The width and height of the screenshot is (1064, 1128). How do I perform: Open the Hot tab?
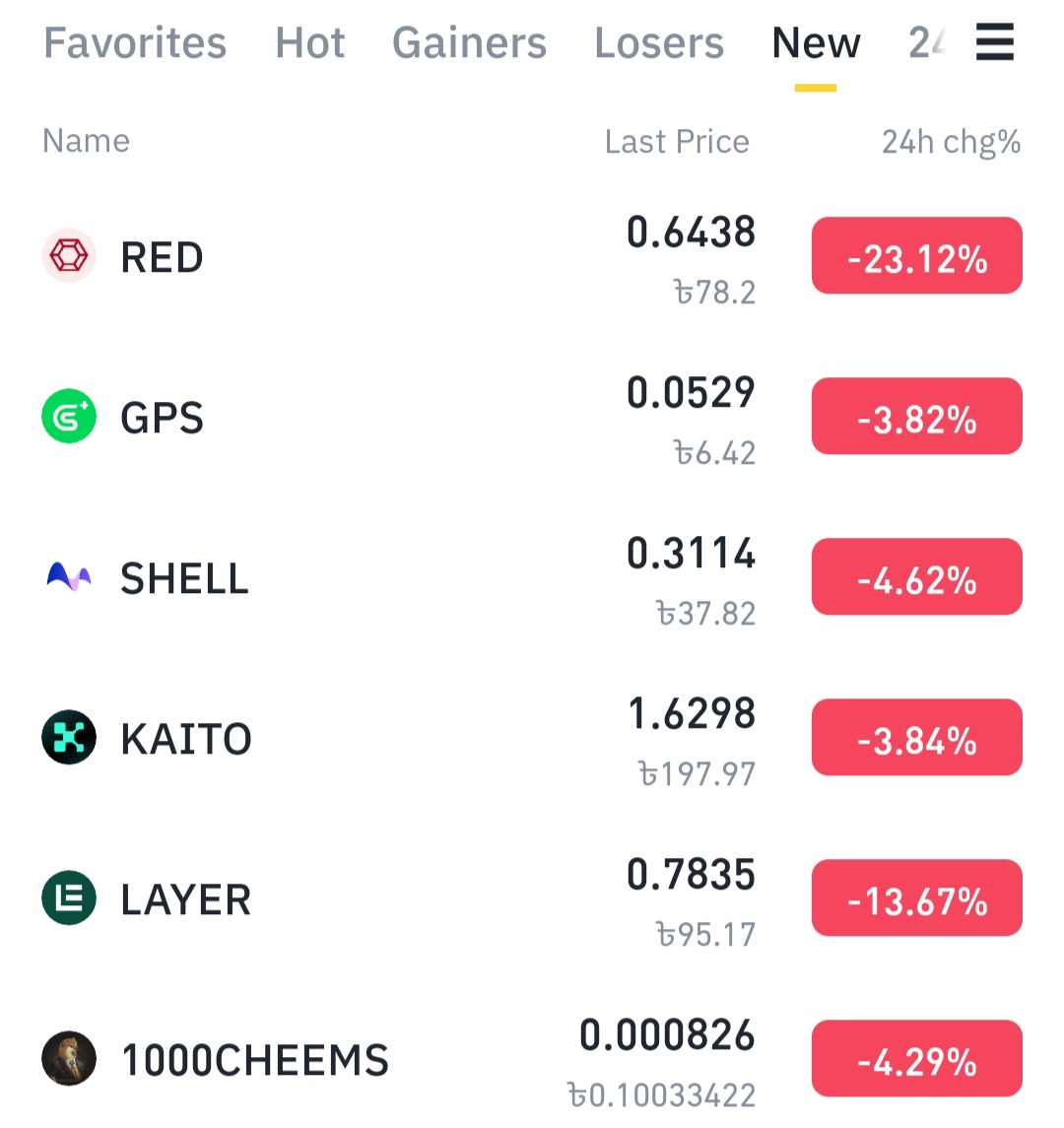(x=310, y=42)
